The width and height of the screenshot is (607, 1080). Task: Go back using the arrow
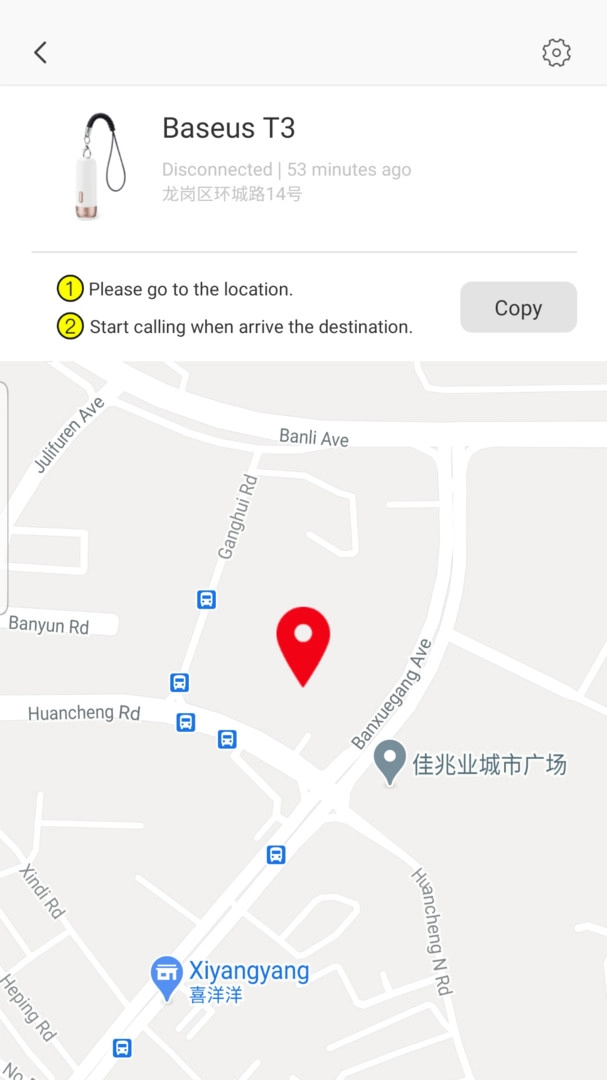tap(40, 53)
